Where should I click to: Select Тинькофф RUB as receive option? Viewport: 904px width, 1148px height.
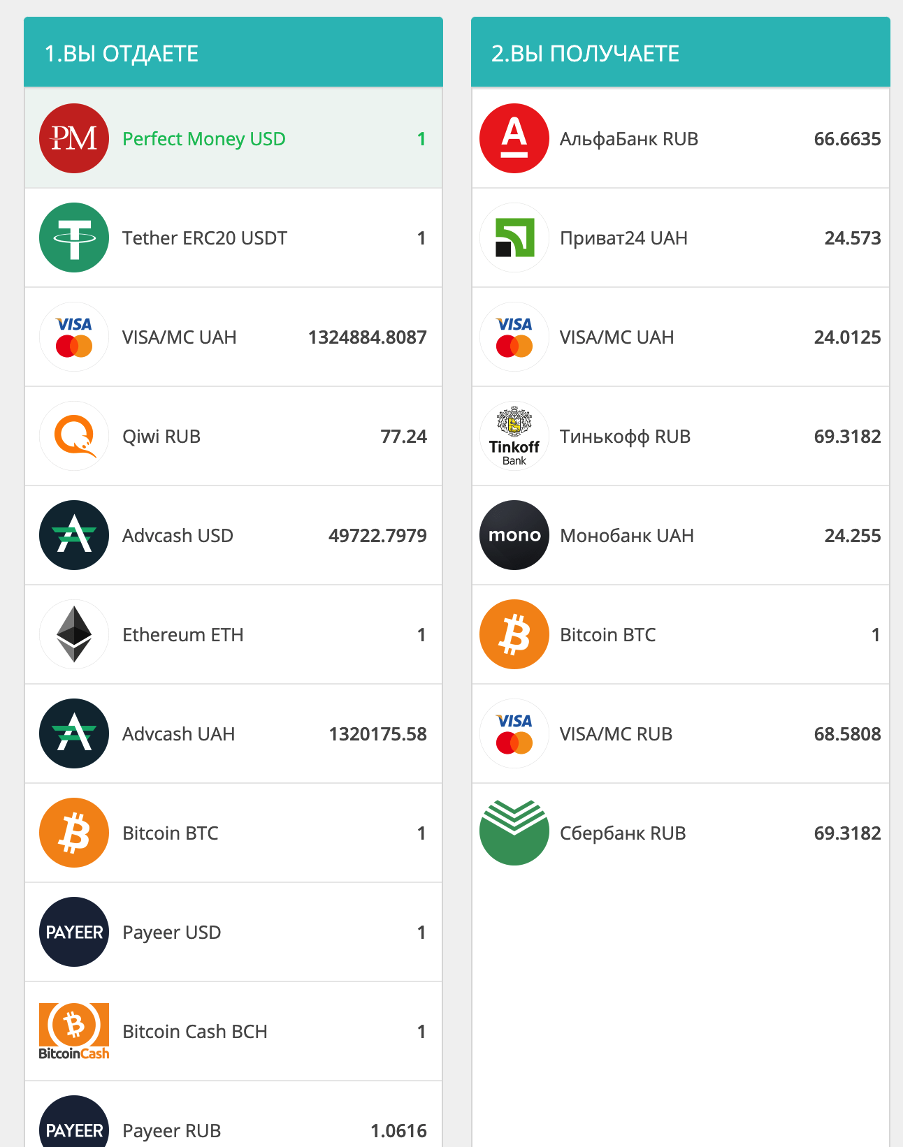pyautogui.click(x=680, y=436)
